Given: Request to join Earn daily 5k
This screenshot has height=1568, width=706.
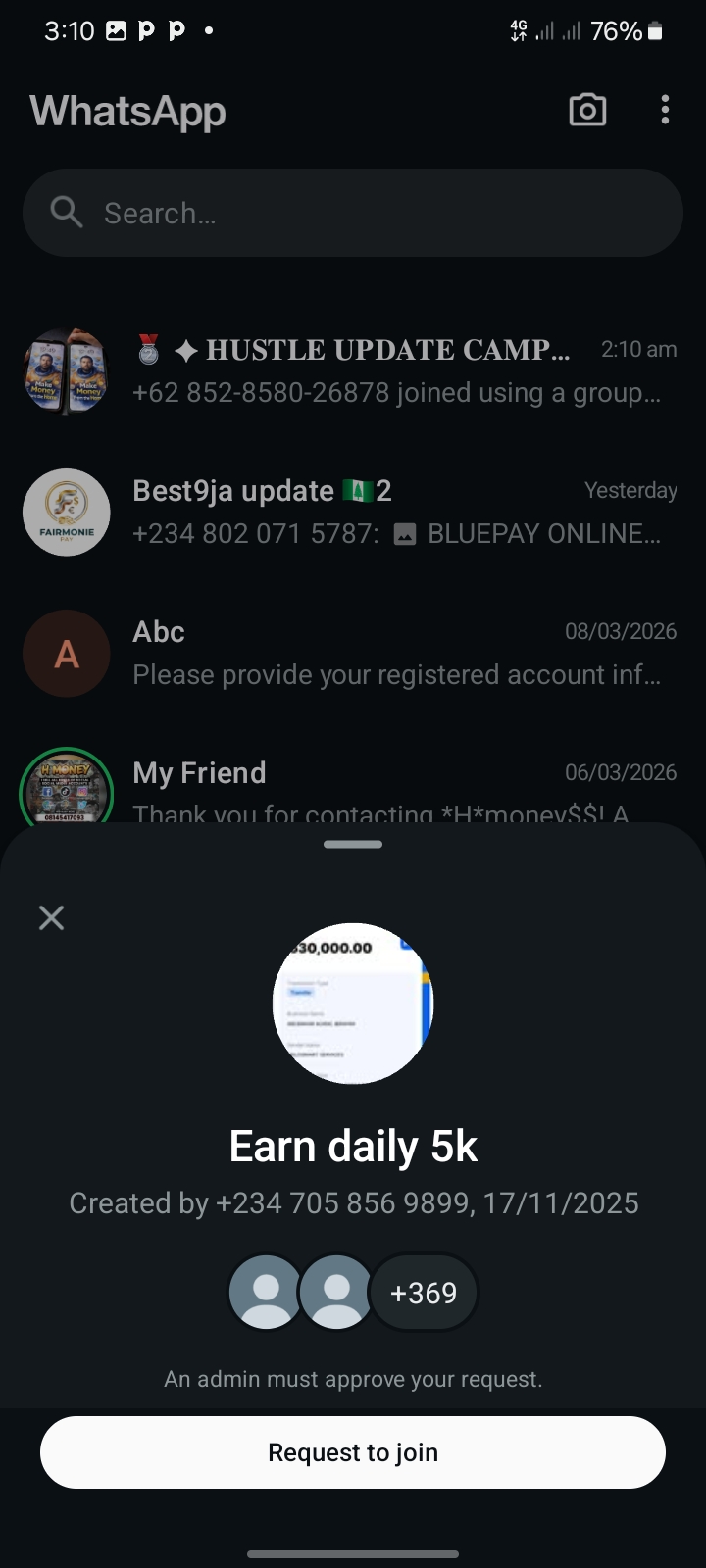Looking at the screenshot, I should [353, 1451].
